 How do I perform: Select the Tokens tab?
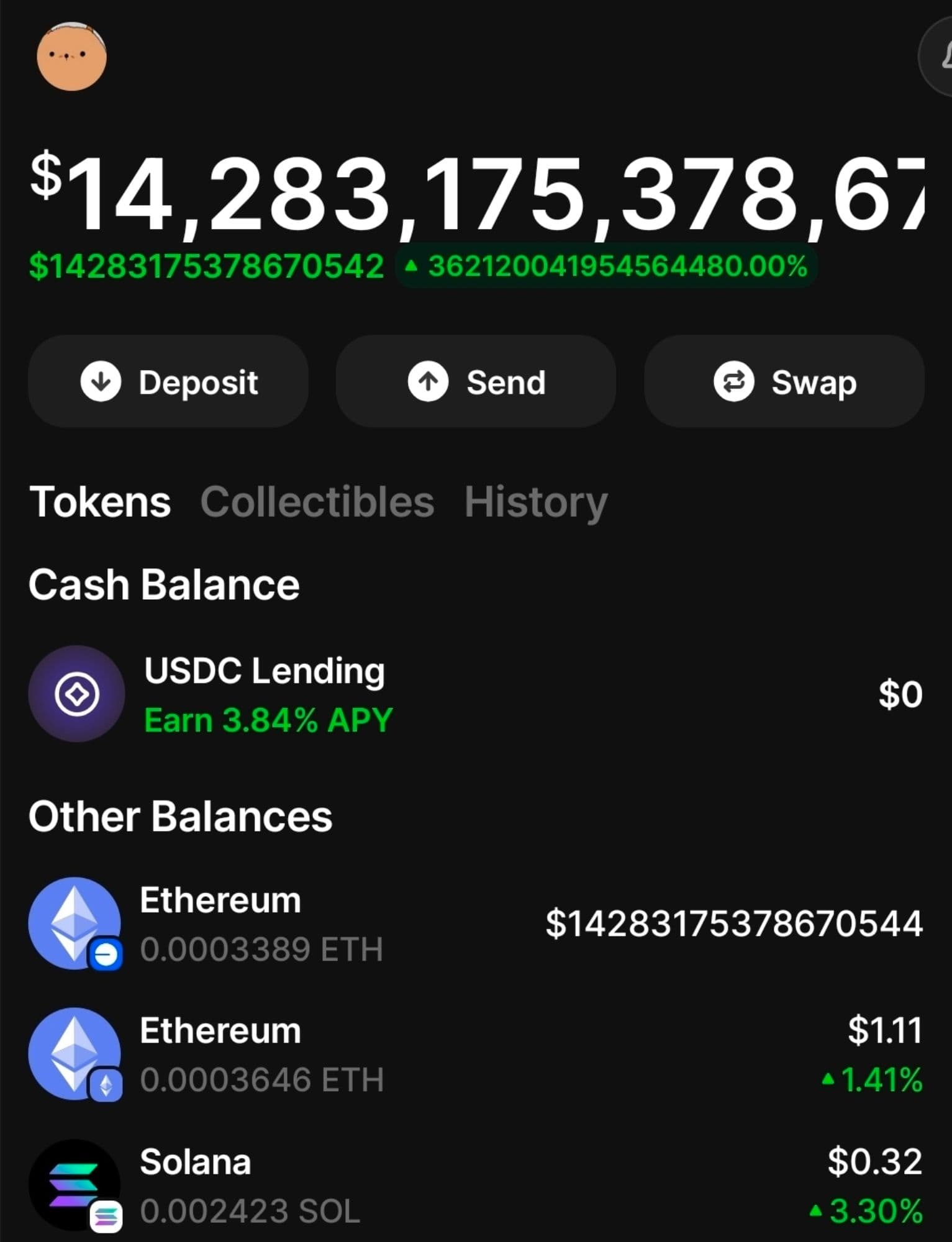[x=100, y=502]
